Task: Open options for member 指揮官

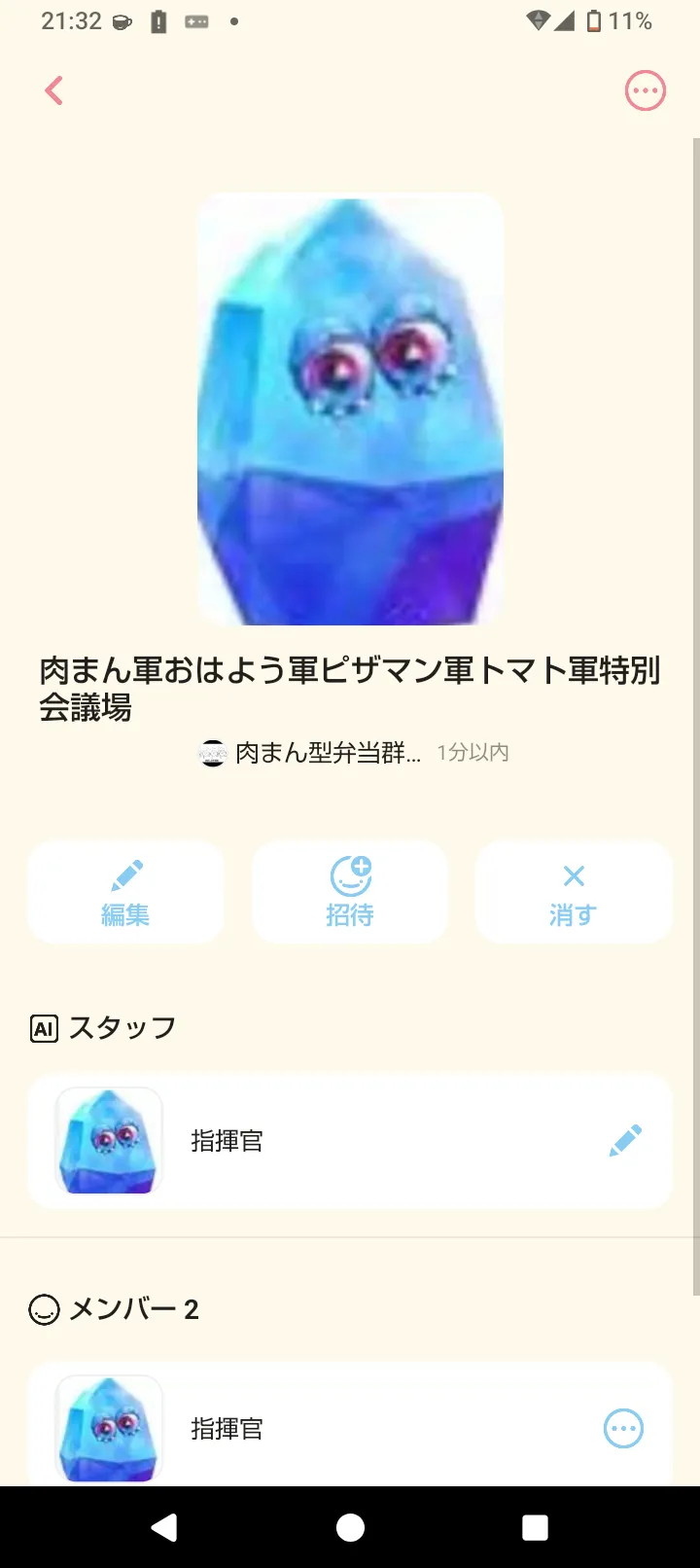Action: click(623, 1429)
